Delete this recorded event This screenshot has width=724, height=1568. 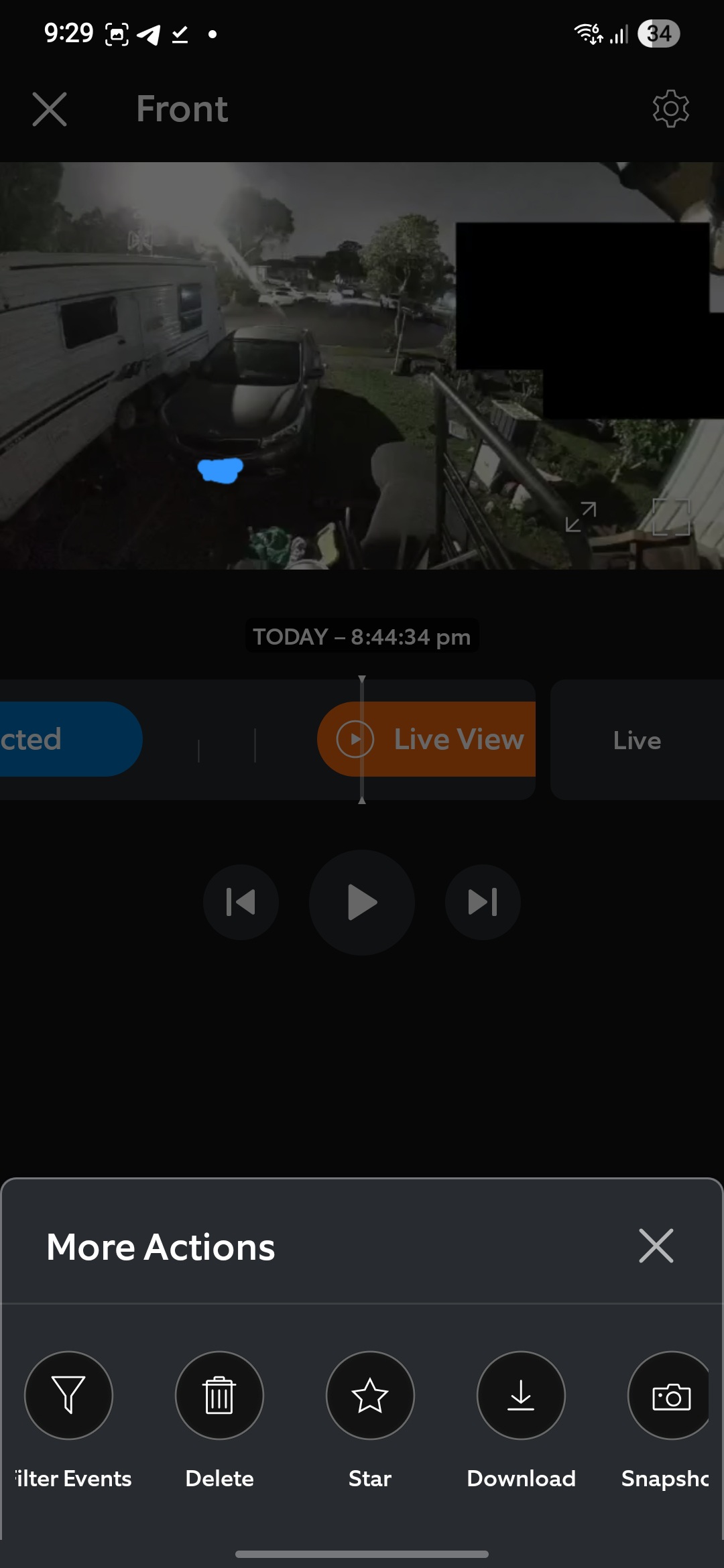pyautogui.click(x=219, y=1395)
